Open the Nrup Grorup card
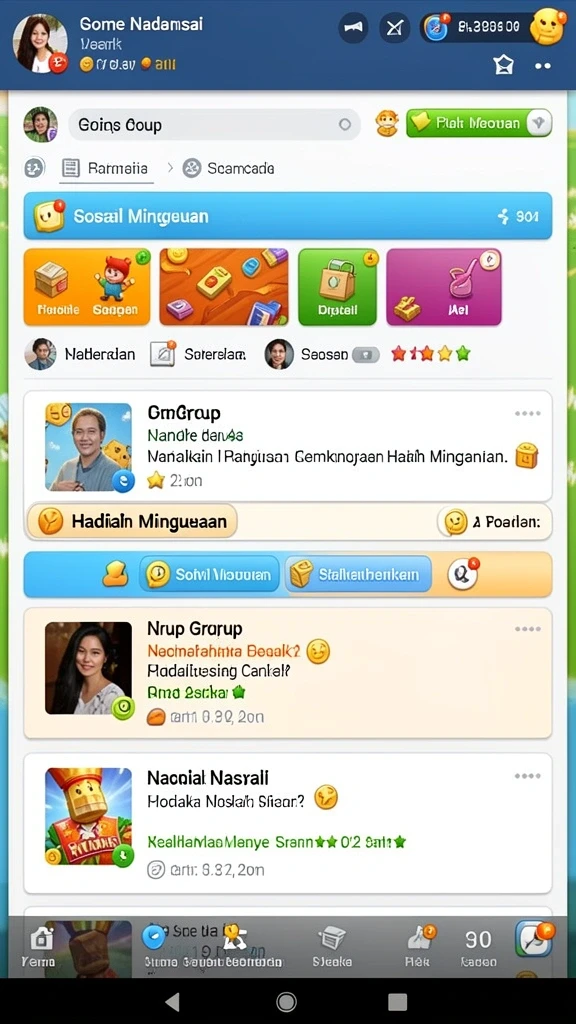This screenshot has height=1024, width=576. click(288, 673)
